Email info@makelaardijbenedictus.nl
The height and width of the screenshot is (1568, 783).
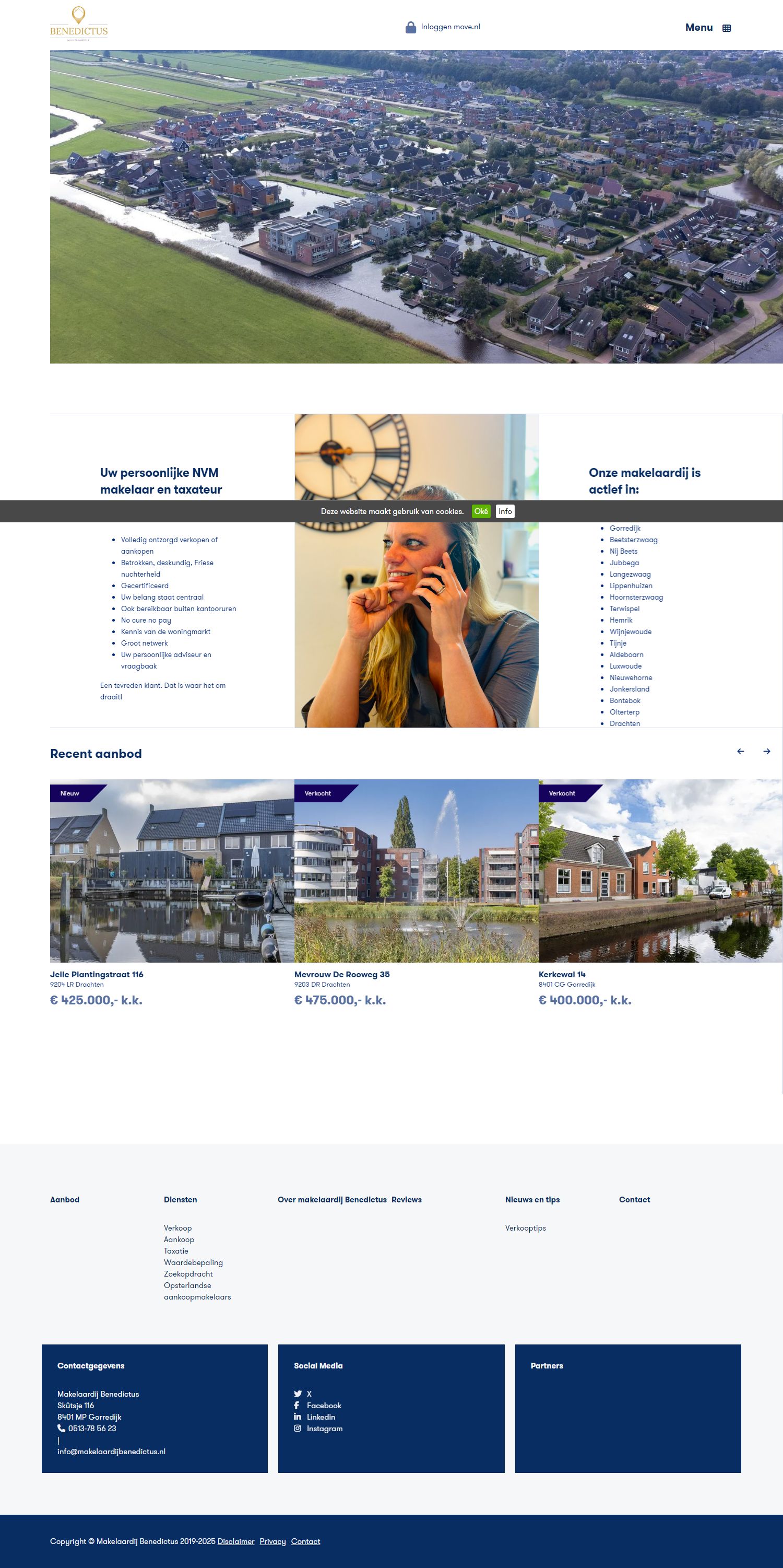(x=111, y=1451)
